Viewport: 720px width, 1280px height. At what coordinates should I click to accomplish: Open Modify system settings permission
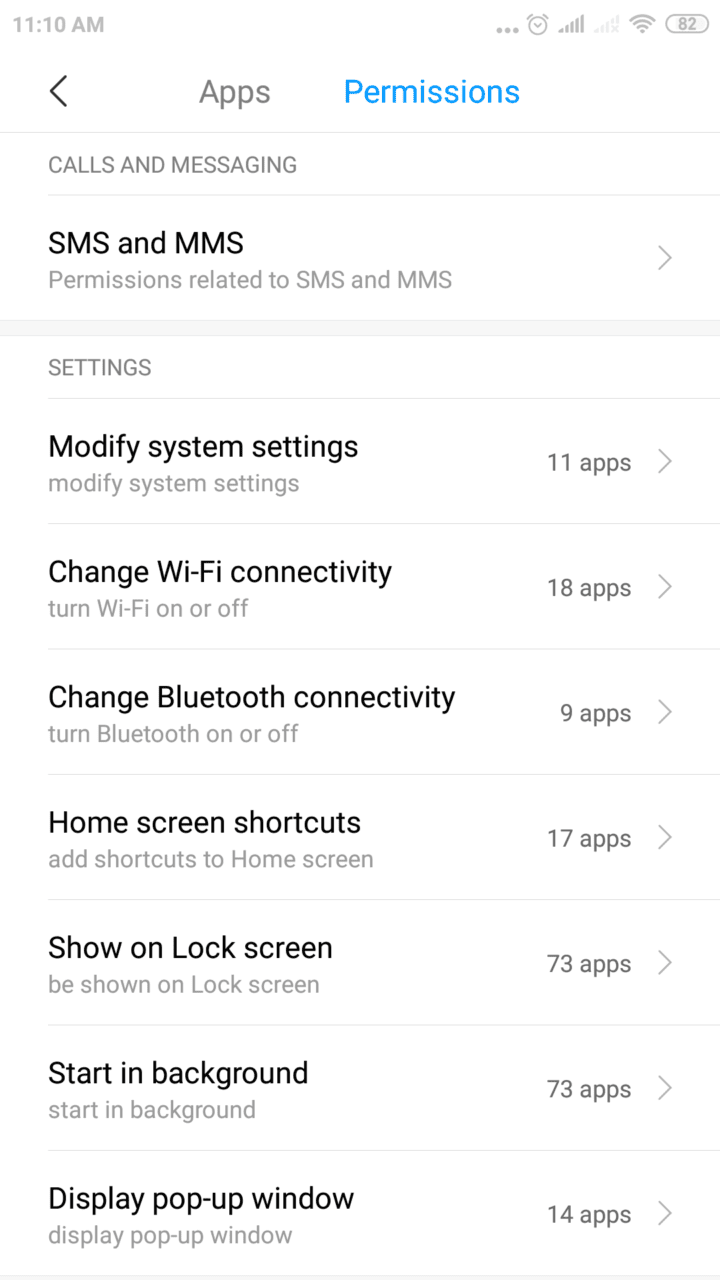pos(360,462)
